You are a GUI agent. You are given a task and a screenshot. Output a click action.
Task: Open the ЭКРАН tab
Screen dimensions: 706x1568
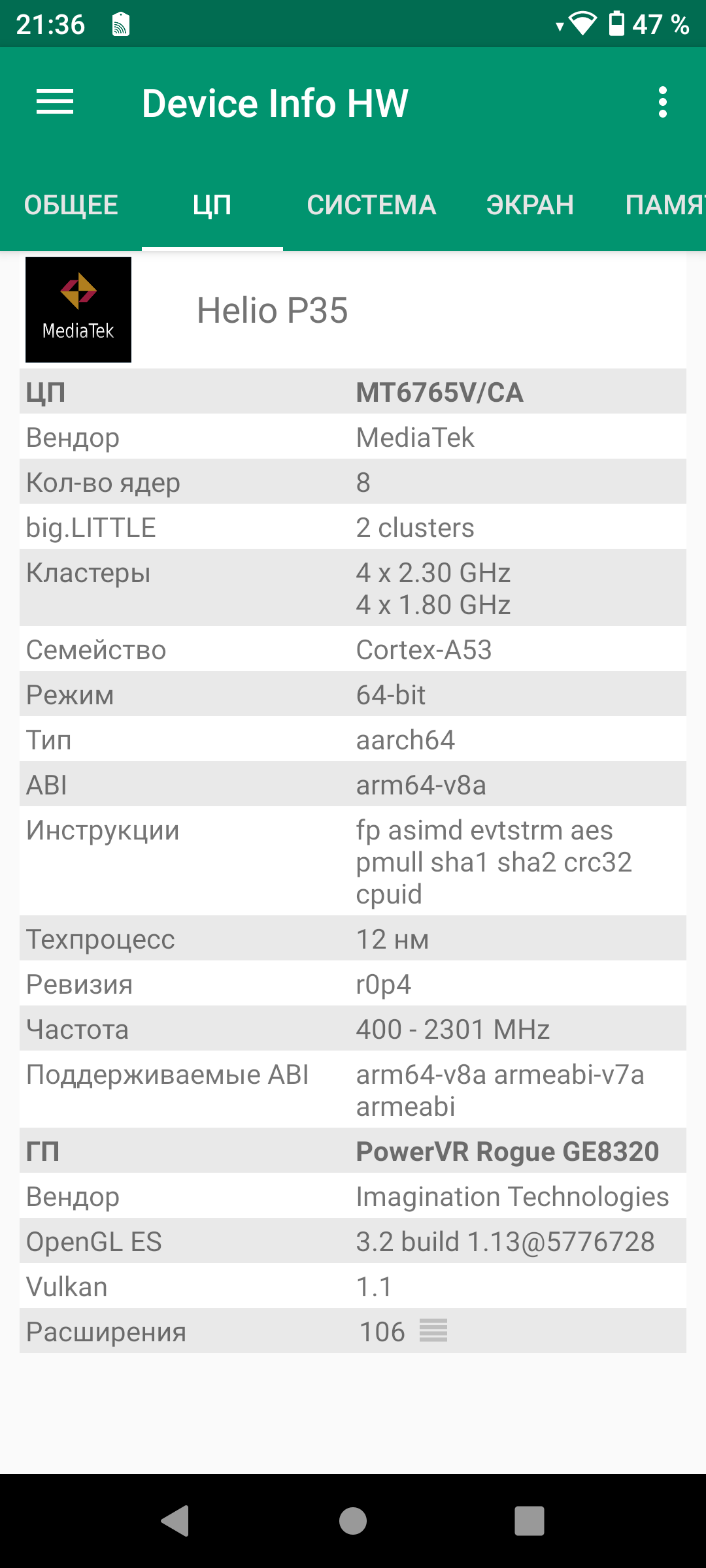point(530,205)
